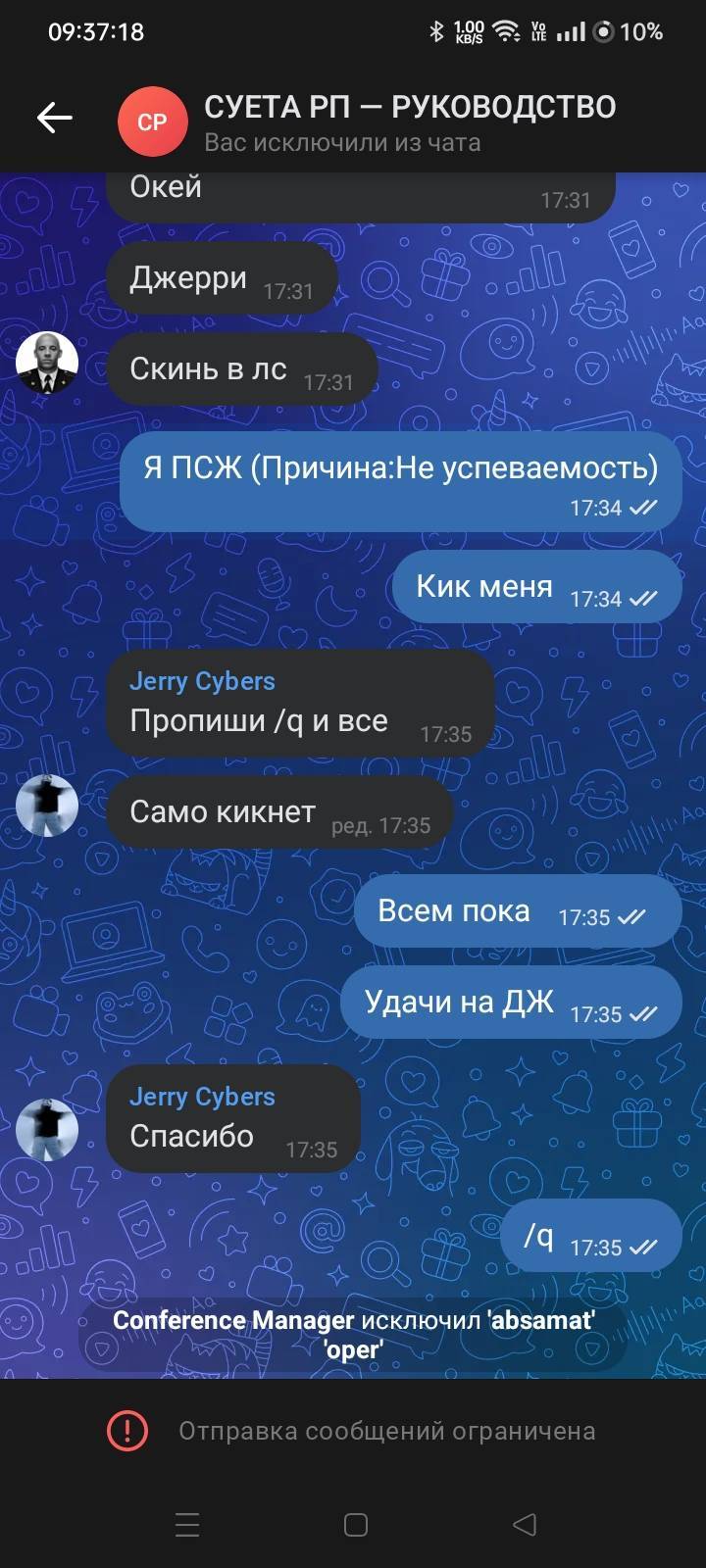Open the profile of the Скинь в лс sender
Image resolution: width=706 pixels, height=1568 pixels.
pyautogui.click(x=47, y=364)
